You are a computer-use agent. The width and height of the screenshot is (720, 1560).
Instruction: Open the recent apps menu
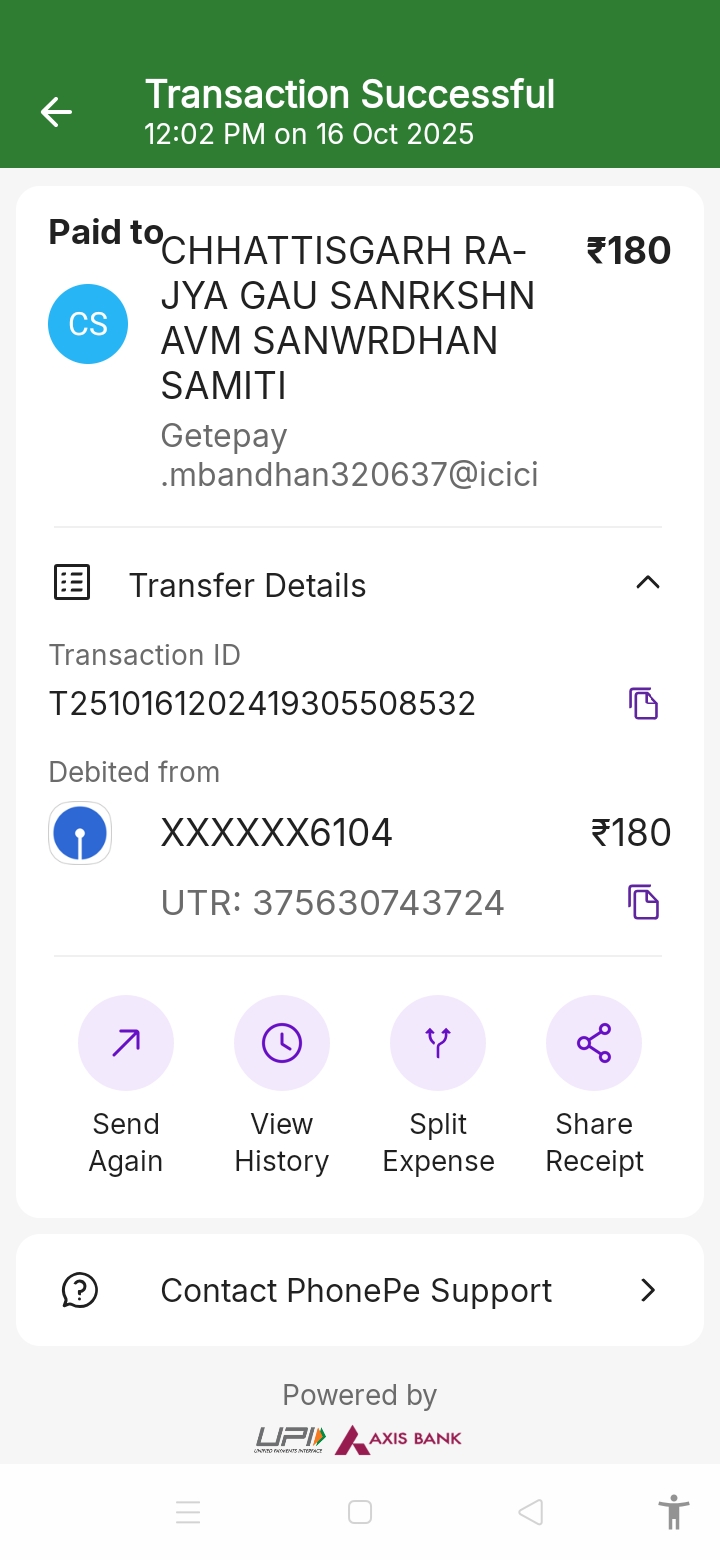click(x=188, y=1512)
